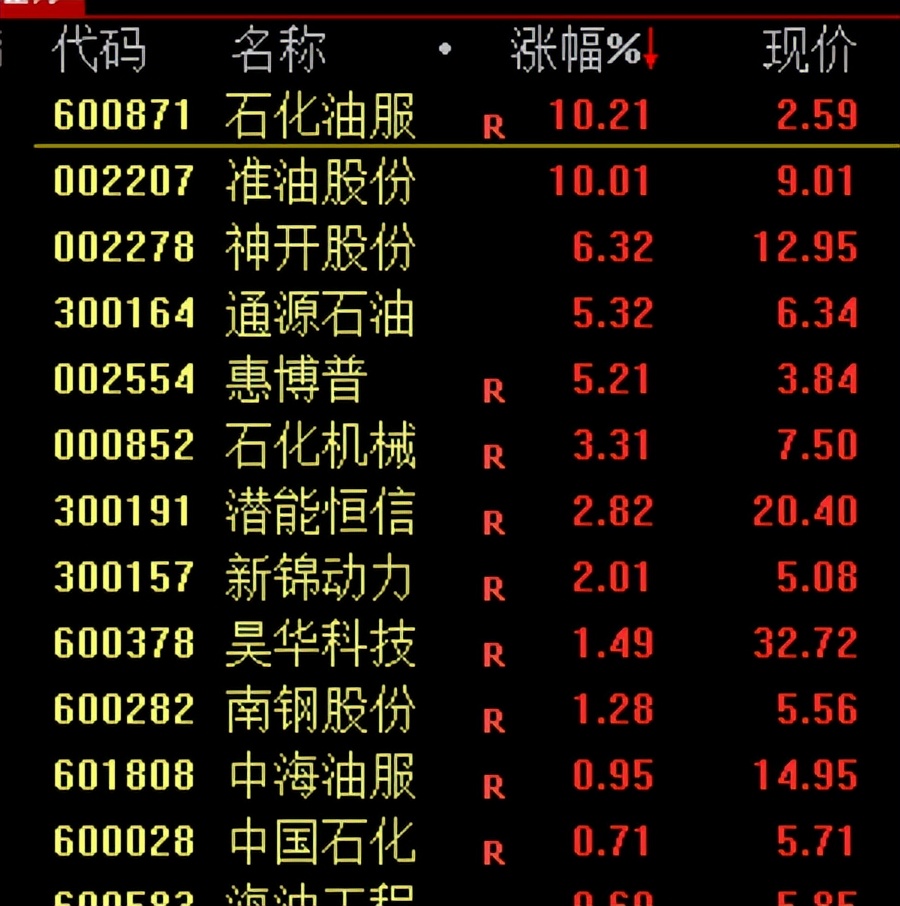Open stock 准油股份 002207

[320, 182]
